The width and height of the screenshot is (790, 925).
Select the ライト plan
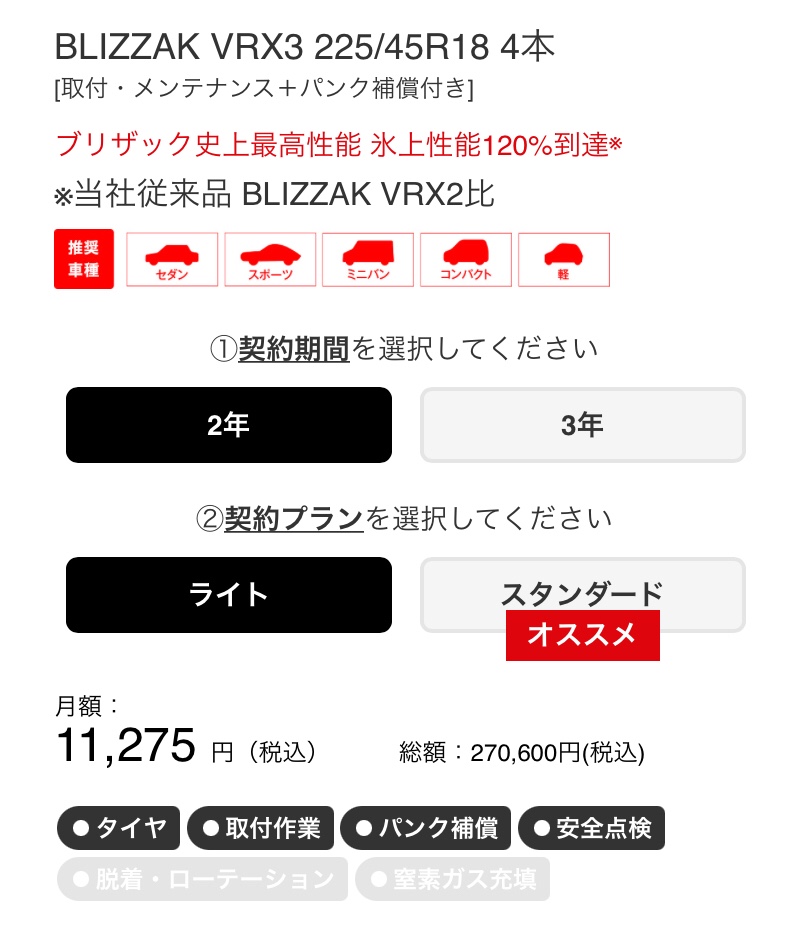coord(229,595)
